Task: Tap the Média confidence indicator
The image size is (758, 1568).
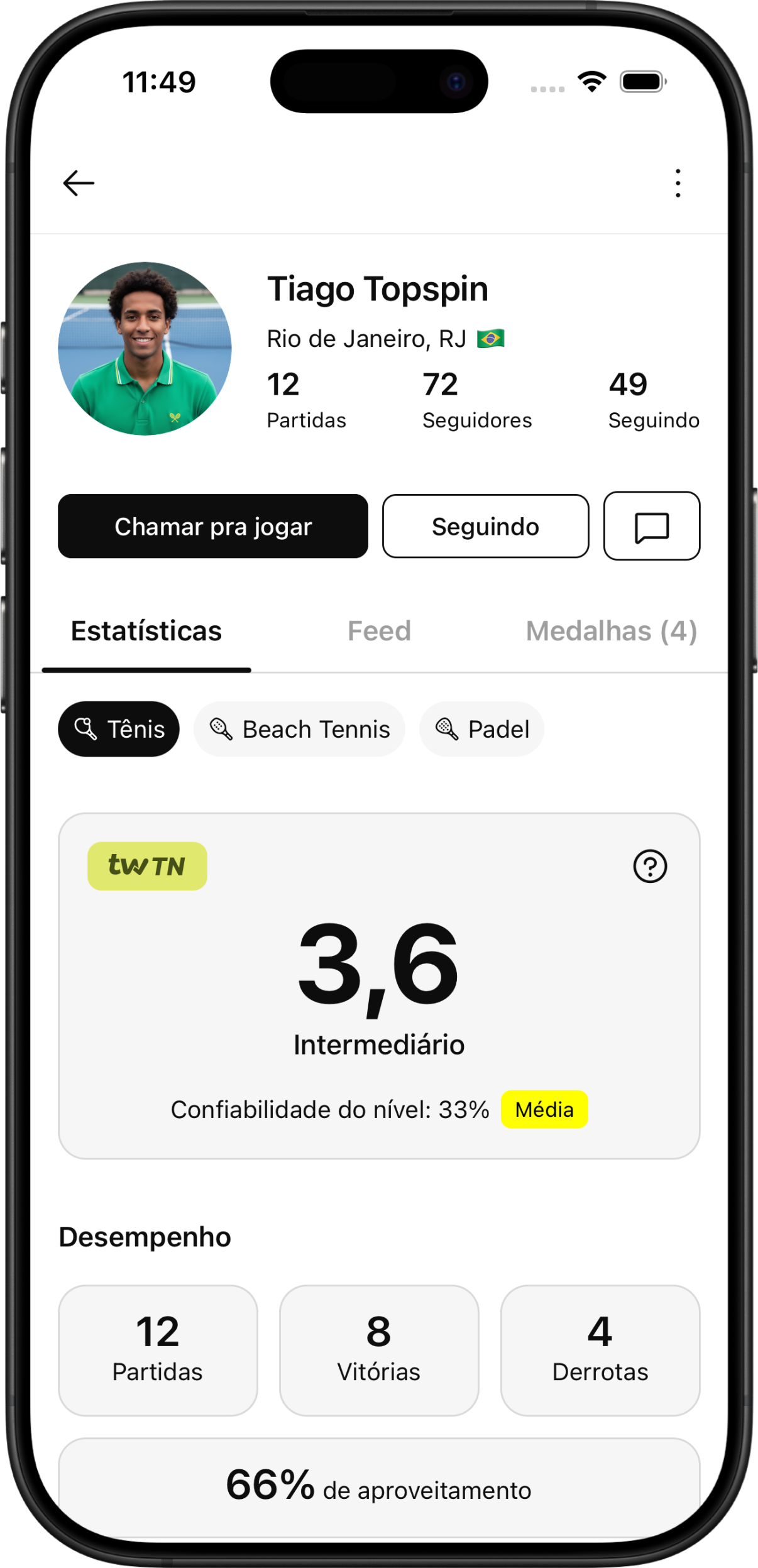Action: tap(544, 1109)
